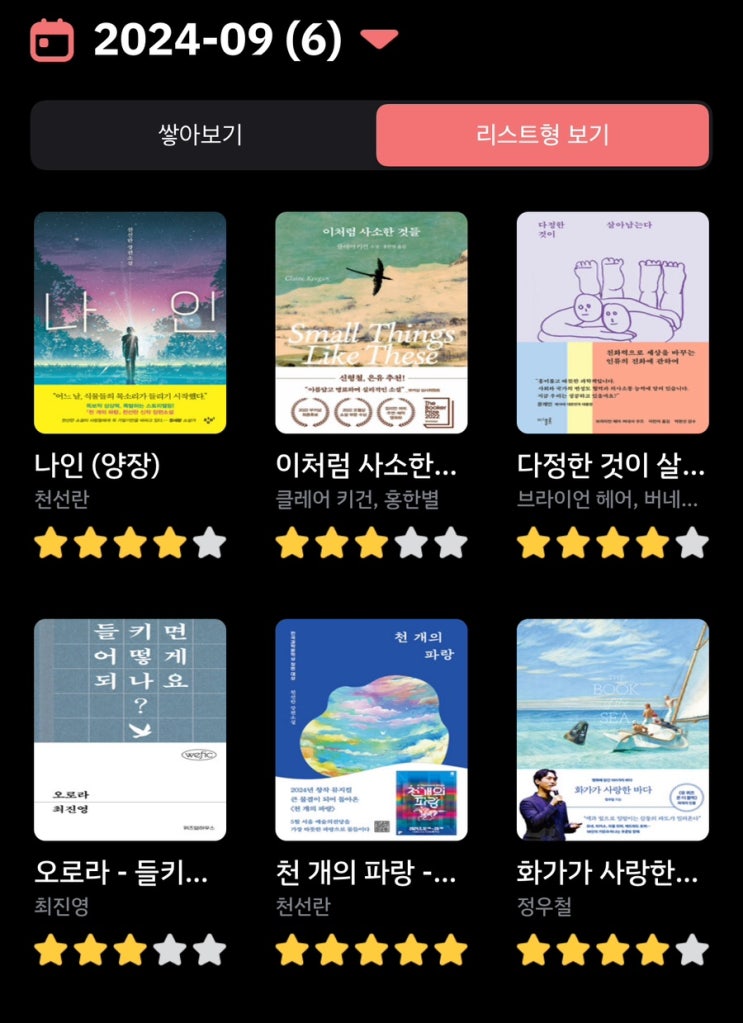Open the book 이처럼 사소한 것들
The height and width of the screenshot is (1023, 743).
point(371,322)
